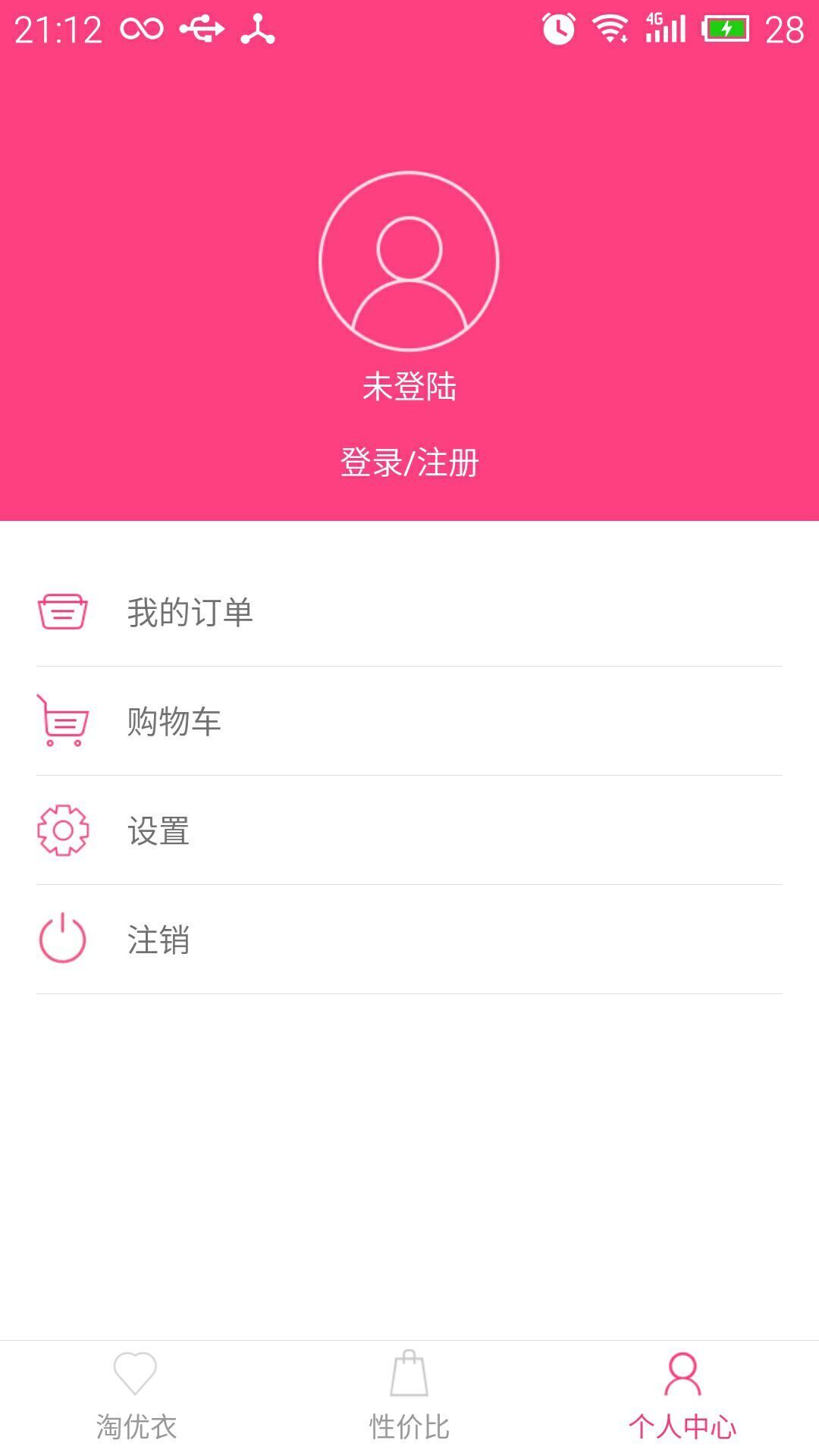
Task: Tap 登录/注册 to log in or register
Action: coord(409,463)
